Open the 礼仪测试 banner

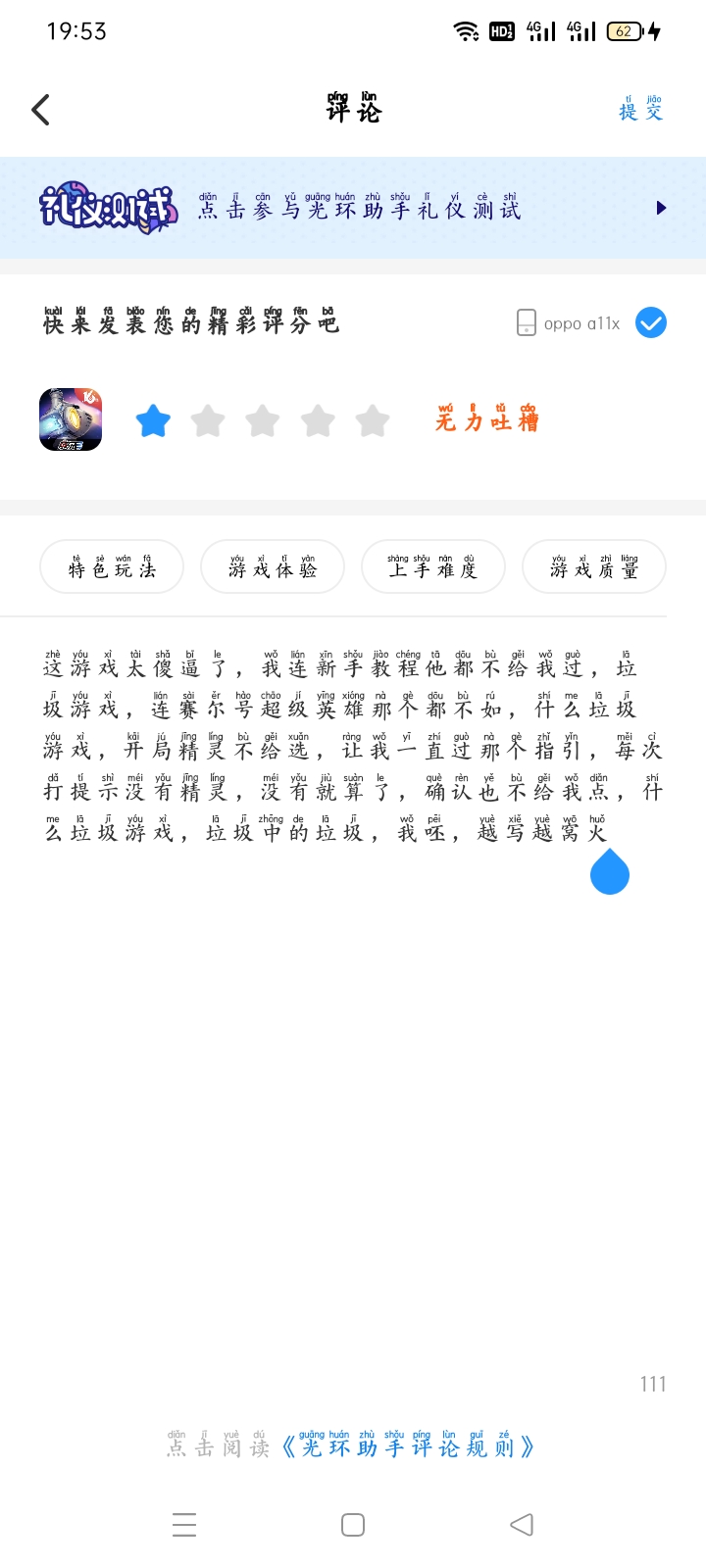point(353,208)
